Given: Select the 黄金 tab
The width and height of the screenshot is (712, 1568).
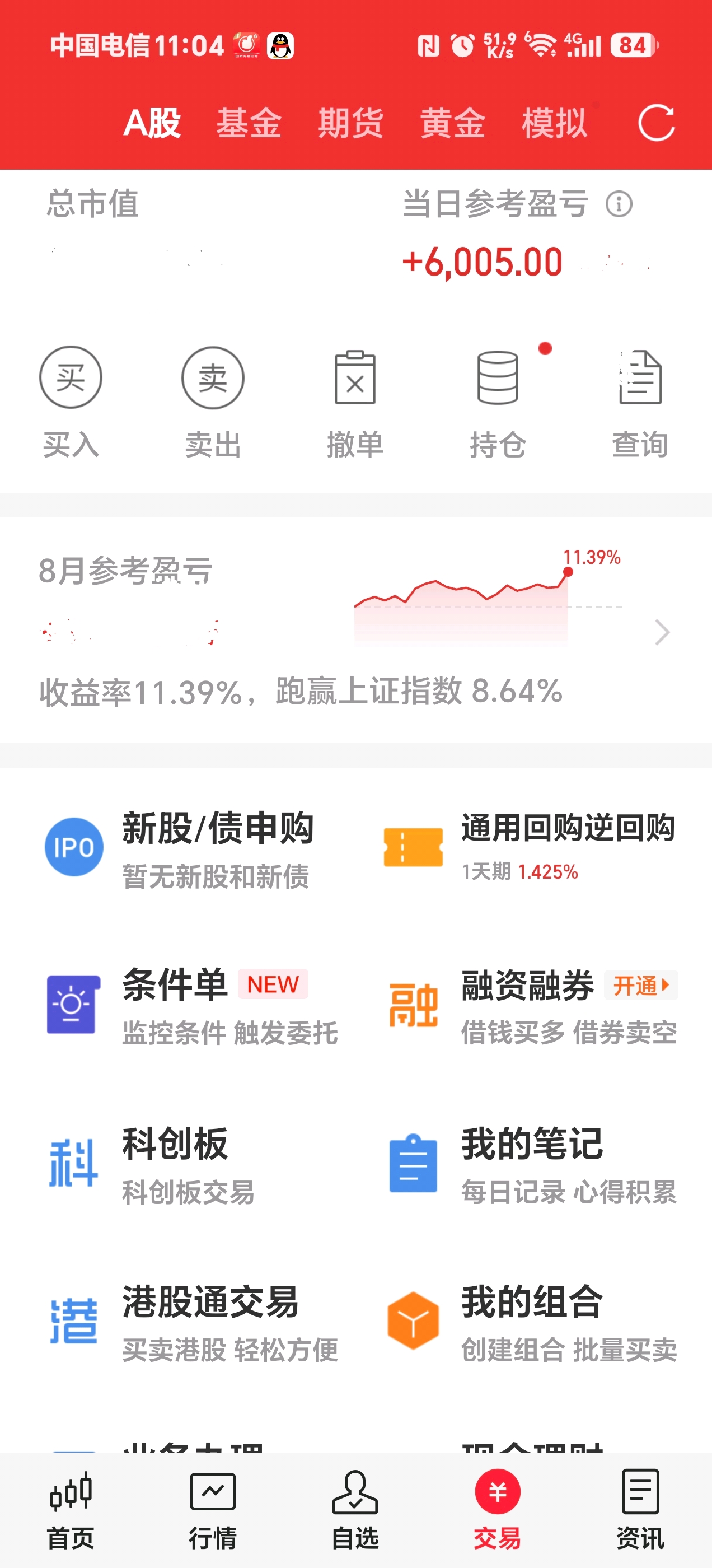Looking at the screenshot, I should click(452, 123).
